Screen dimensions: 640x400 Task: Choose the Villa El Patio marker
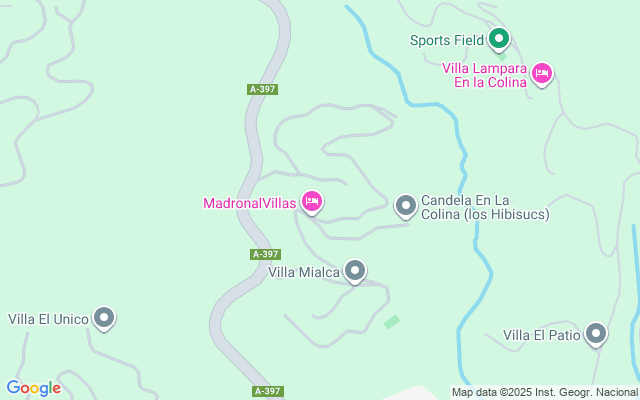(596, 333)
